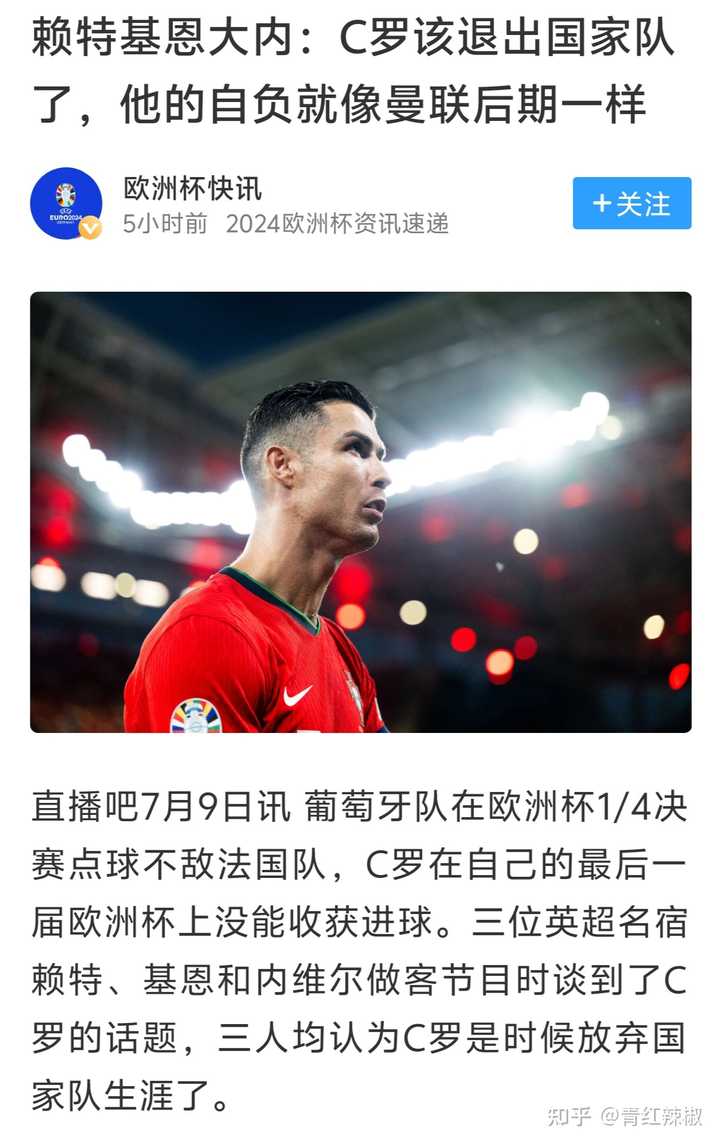This screenshot has height=1145, width=720.
Task: Follow 欧洲杯快讯 with the 关注 button
Action: [631, 203]
